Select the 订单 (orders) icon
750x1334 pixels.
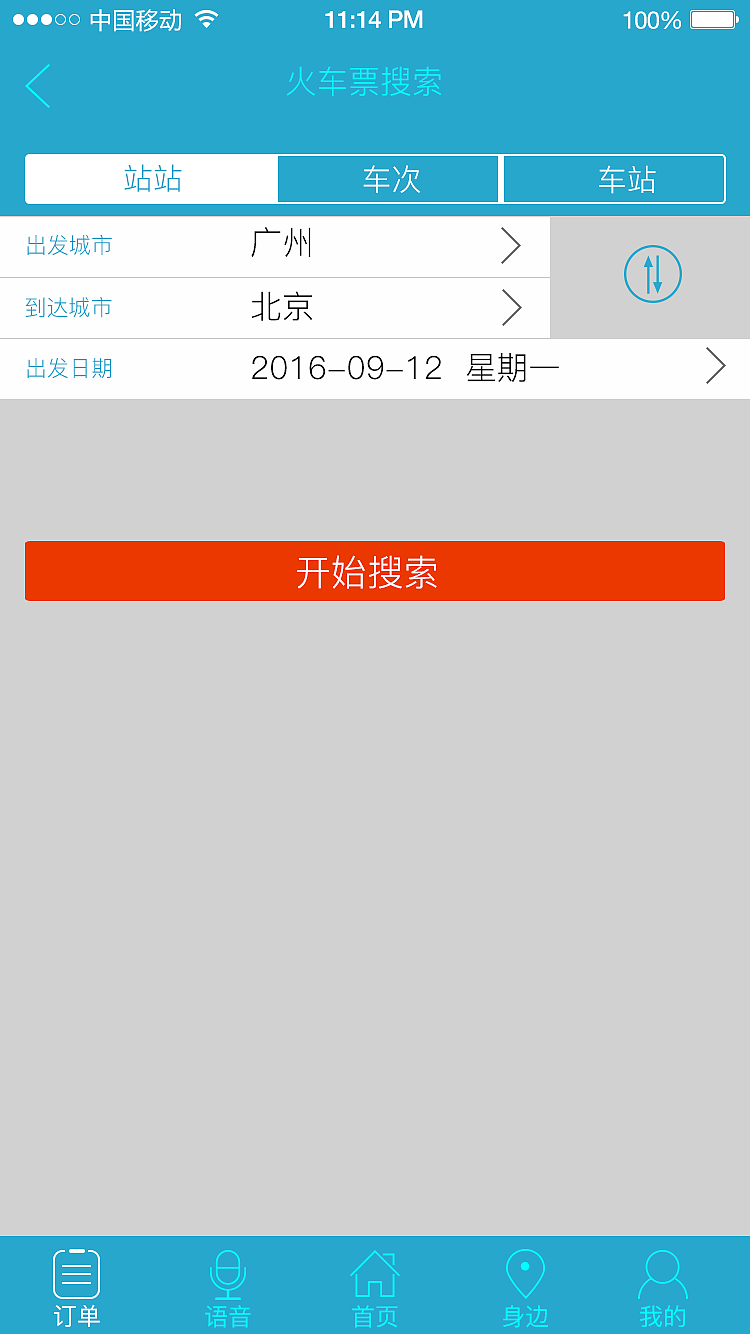coord(75,1285)
